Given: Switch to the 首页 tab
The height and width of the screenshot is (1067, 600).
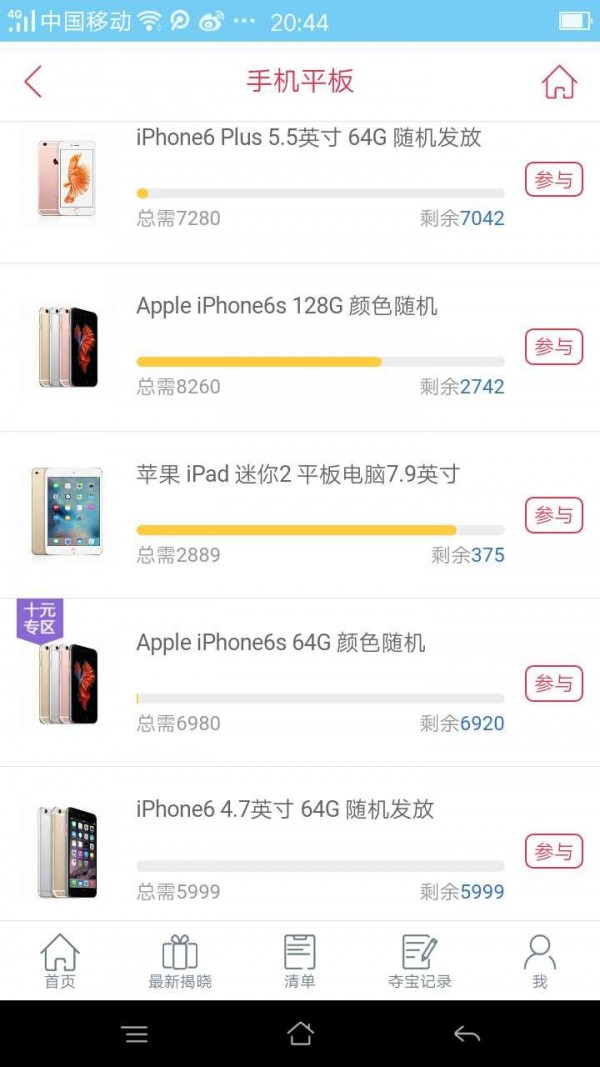Looking at the screenshot, I should 60,960.
